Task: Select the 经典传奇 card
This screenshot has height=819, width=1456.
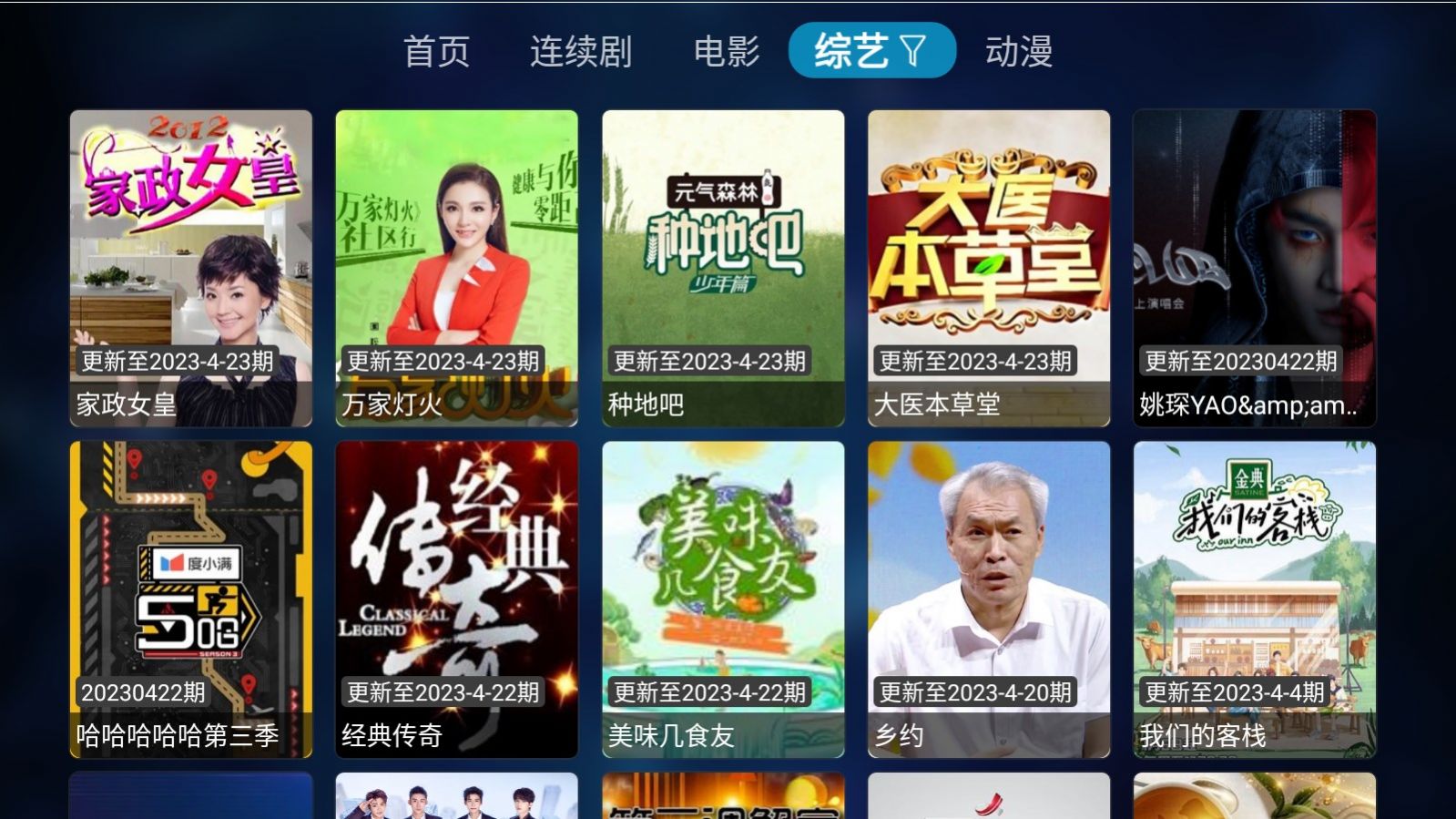Action: [x=457, y=599]
